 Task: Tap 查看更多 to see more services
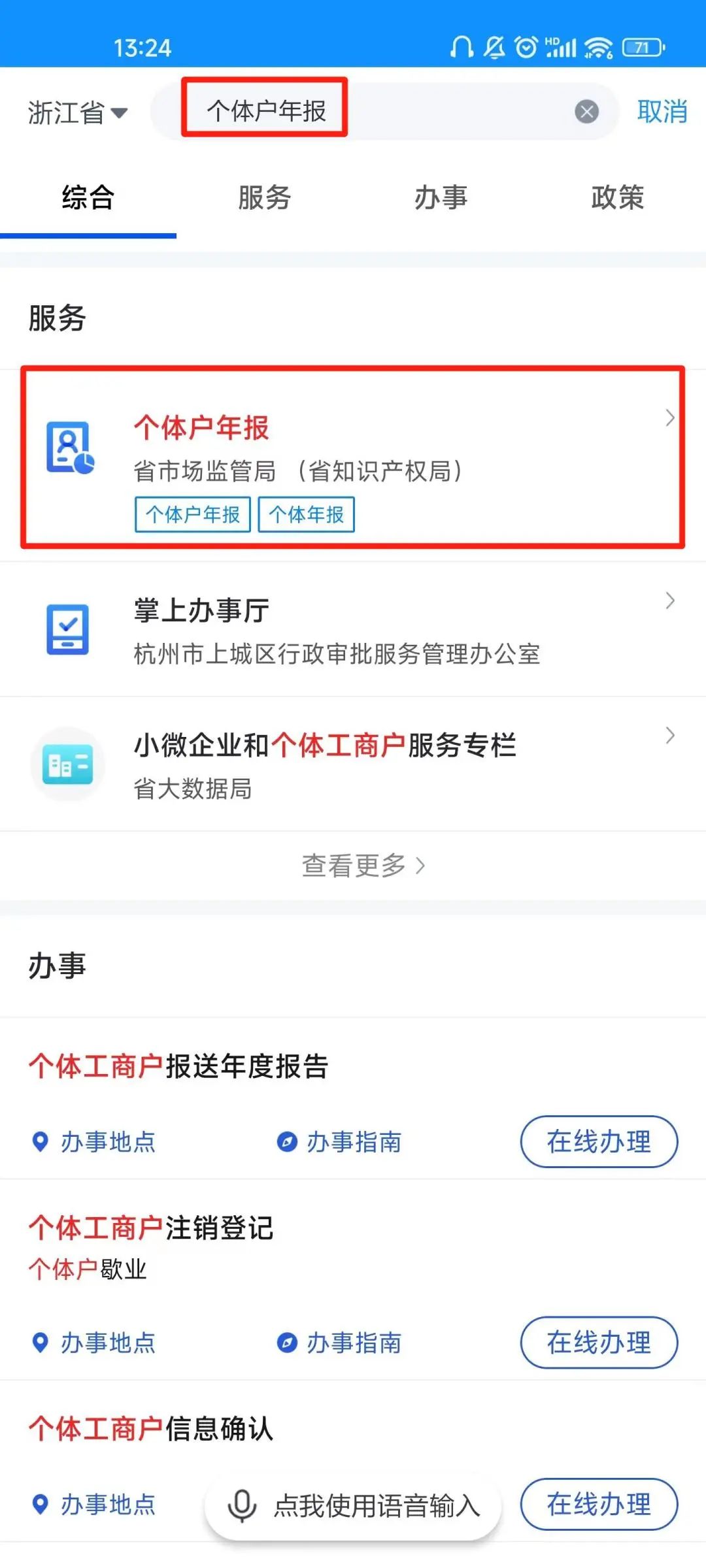click(x=362, y=866)
